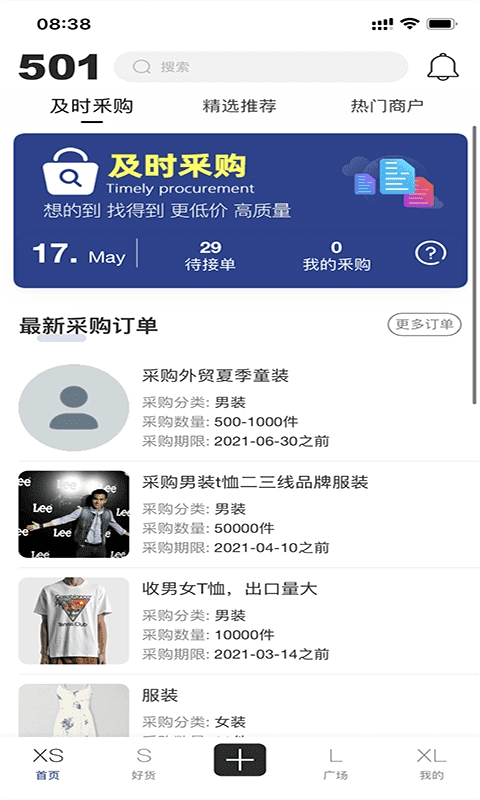Switch to the 热门商户 tab

click(387, 106)
